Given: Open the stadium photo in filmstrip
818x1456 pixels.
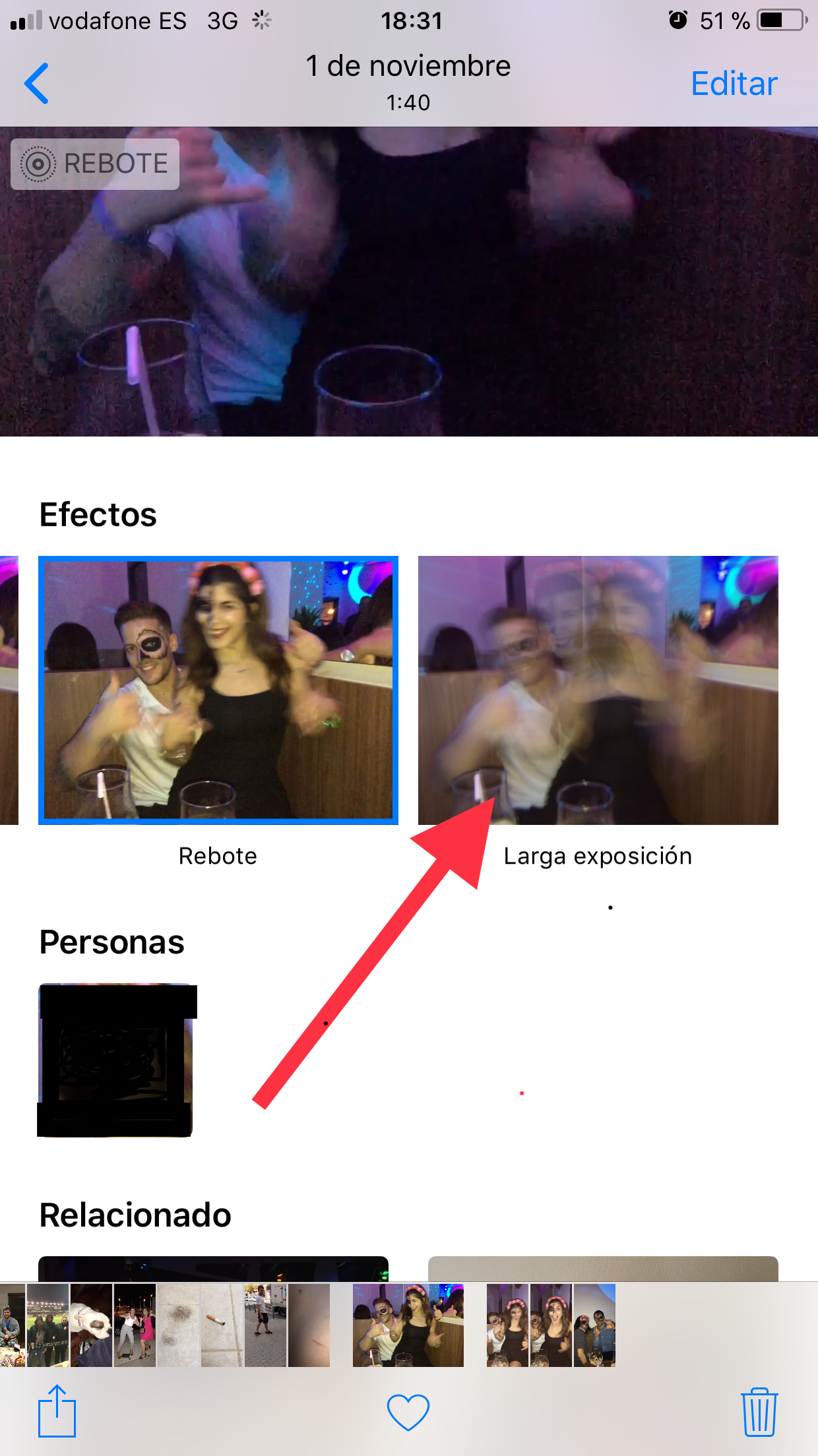Looking at the screenshot, I should tap(47, 1325).
